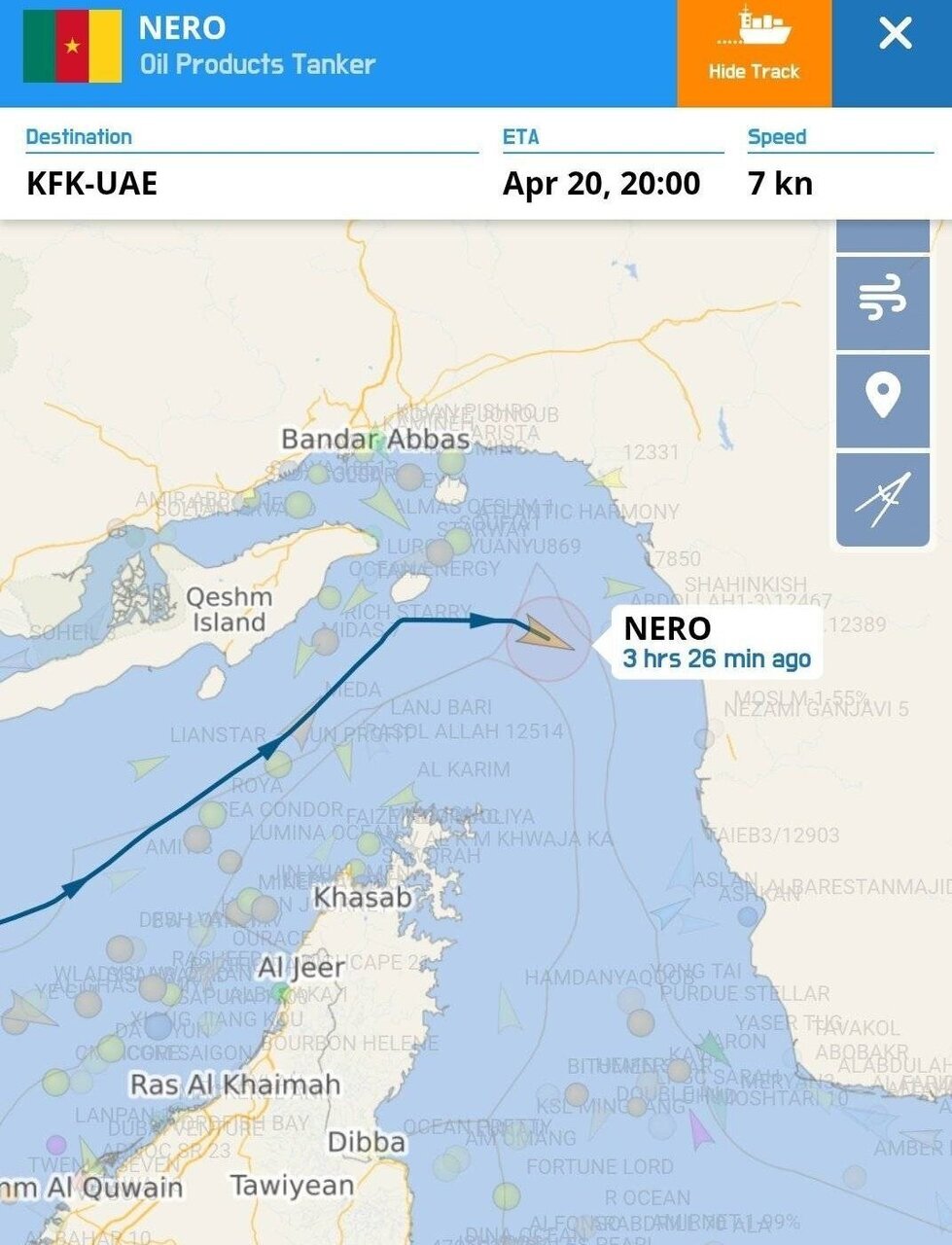Toggle the wind layer on the map

click(882, 302)
